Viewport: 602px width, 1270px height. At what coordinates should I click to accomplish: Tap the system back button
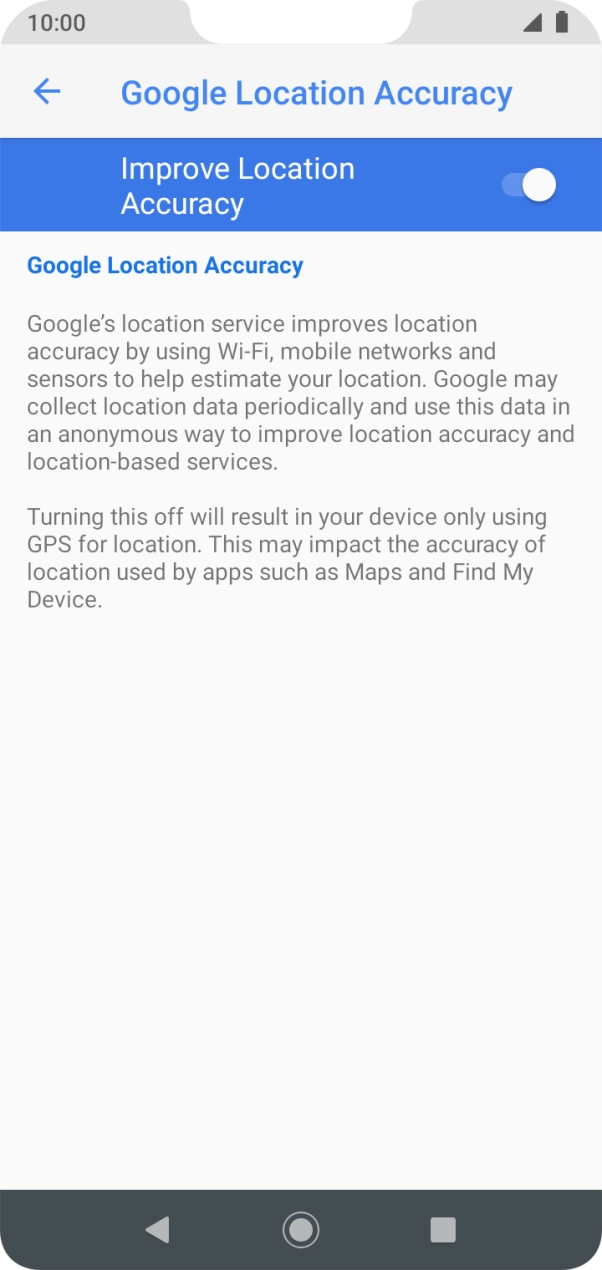[x=157, y=1229]
